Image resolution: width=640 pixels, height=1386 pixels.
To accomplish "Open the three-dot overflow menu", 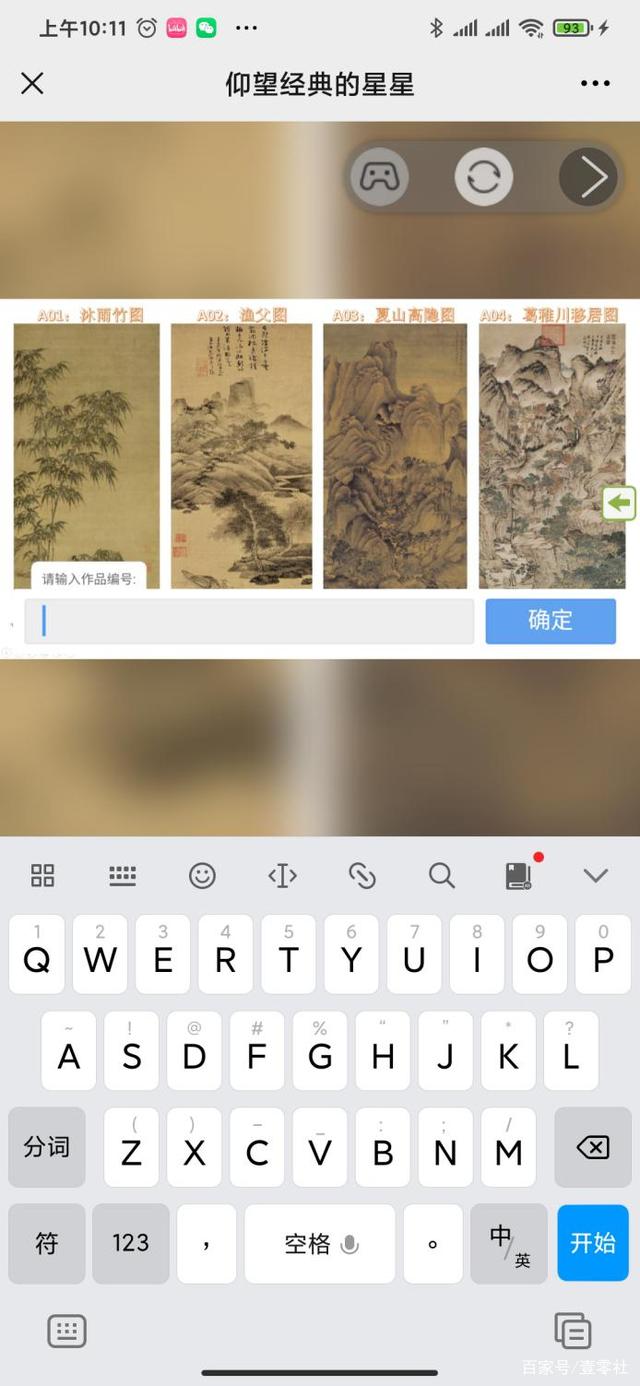I will click(x=595, y=83).
